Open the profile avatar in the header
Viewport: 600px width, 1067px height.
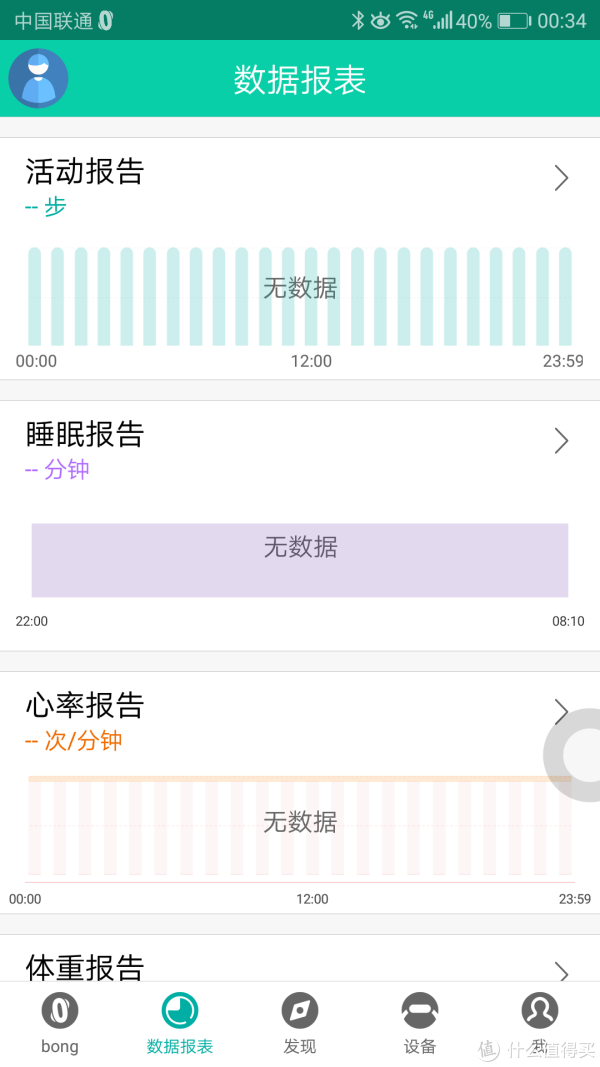pyautogui.click(x=38, y=78)
